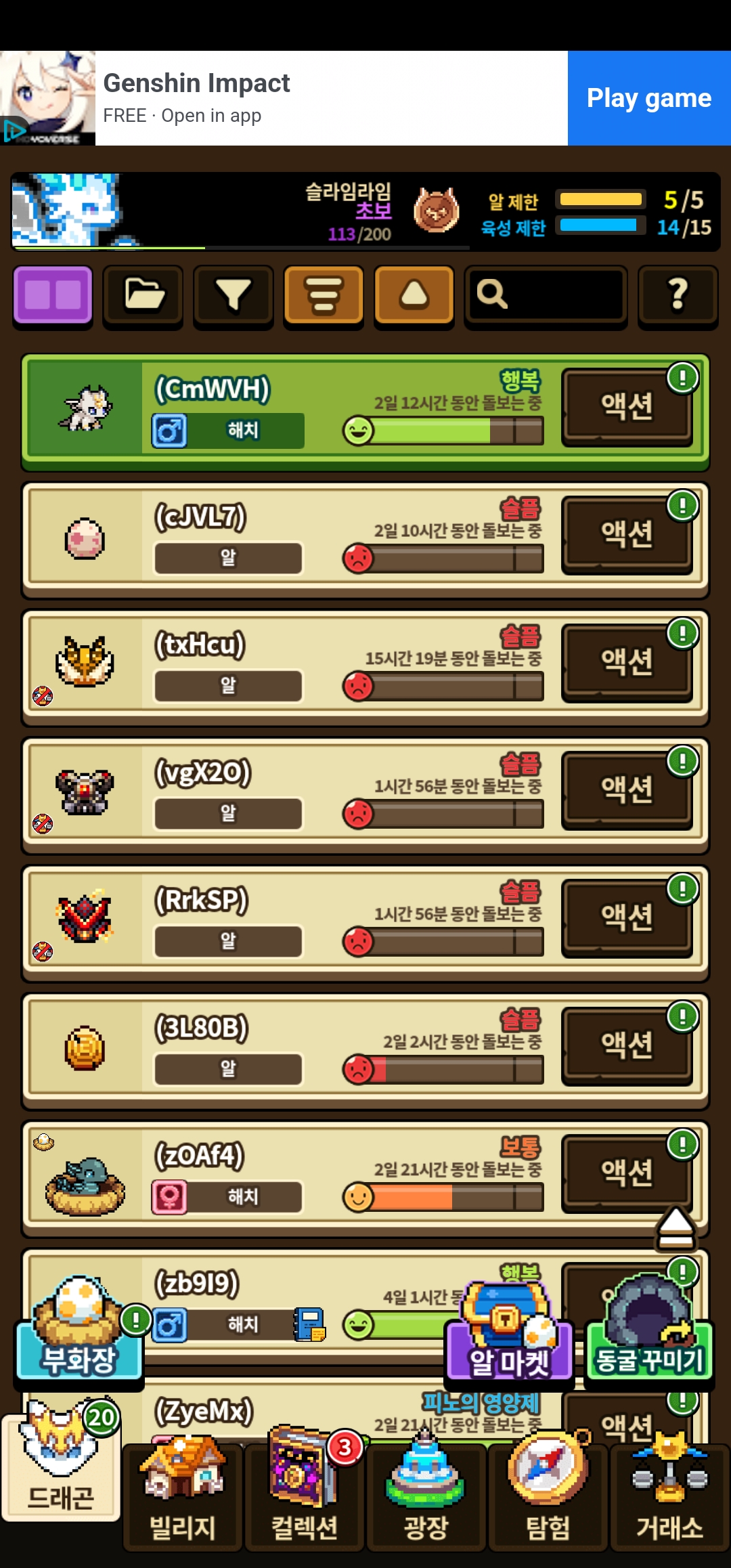This screenshot has height=1568, width=731.
Task: Toggle the purple grid view button
Action: coord(53,296)
